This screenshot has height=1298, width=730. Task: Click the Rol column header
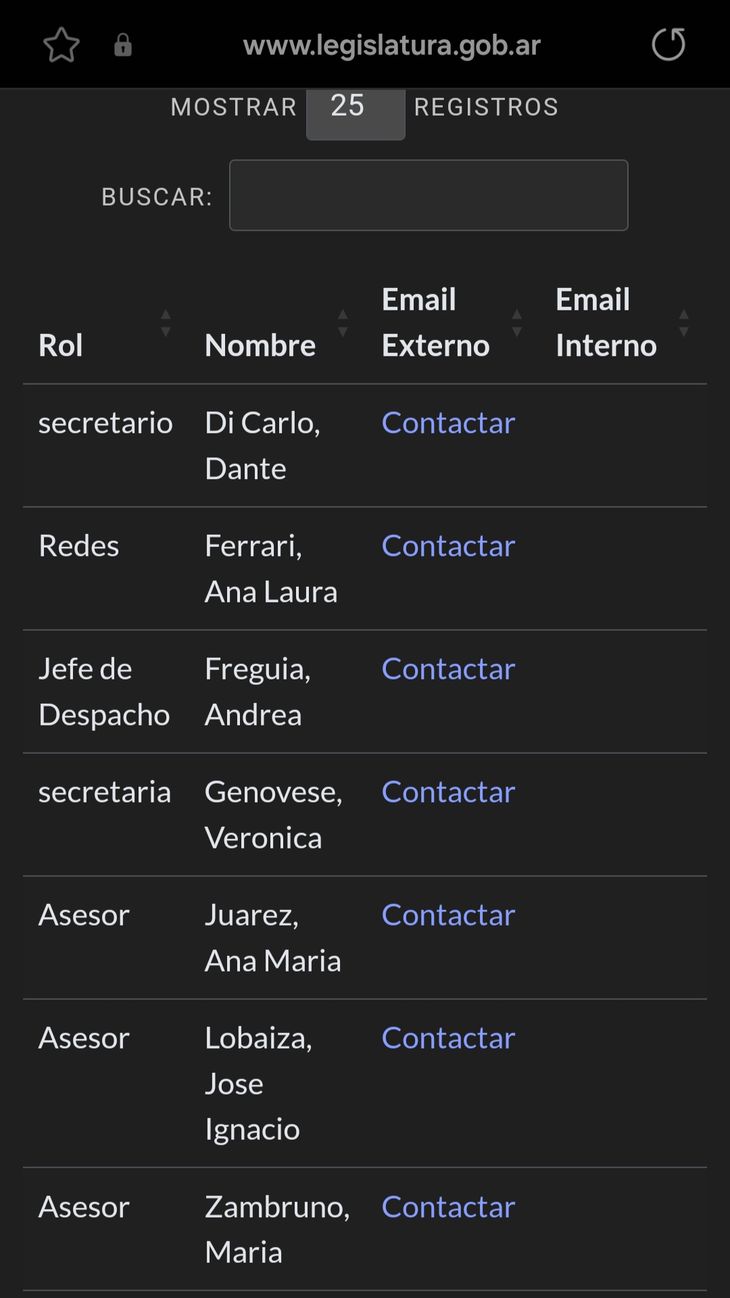61,345
